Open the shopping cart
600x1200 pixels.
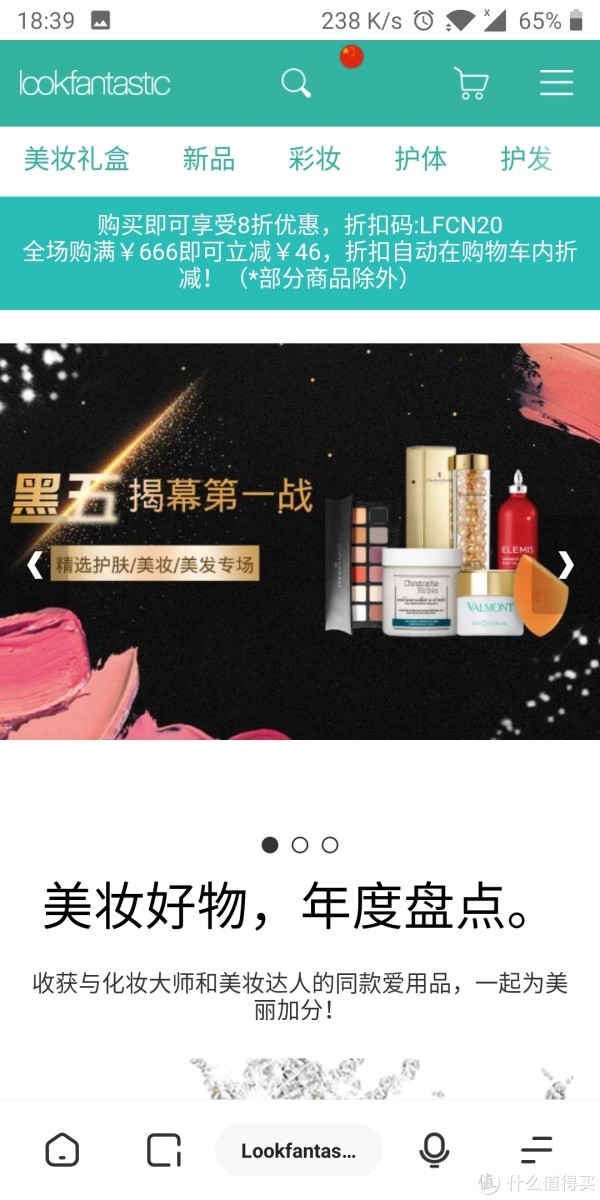pos(470,83)
